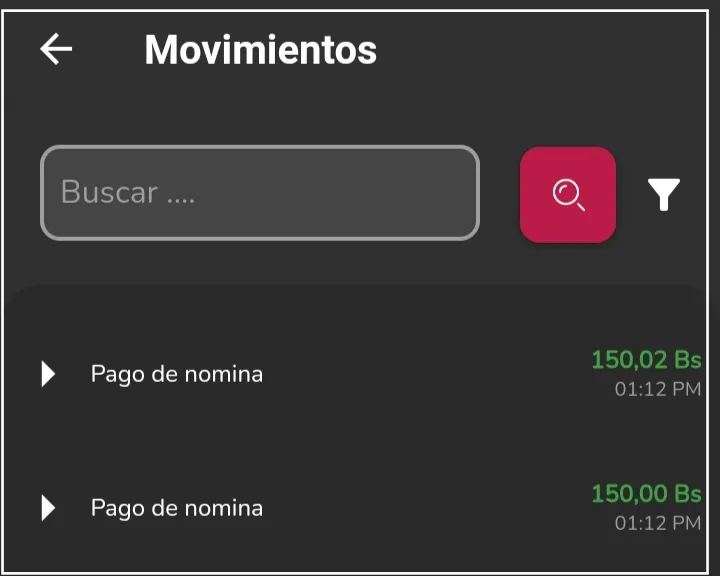Expand the 150,00 Bs Pago de nomina

47,508
